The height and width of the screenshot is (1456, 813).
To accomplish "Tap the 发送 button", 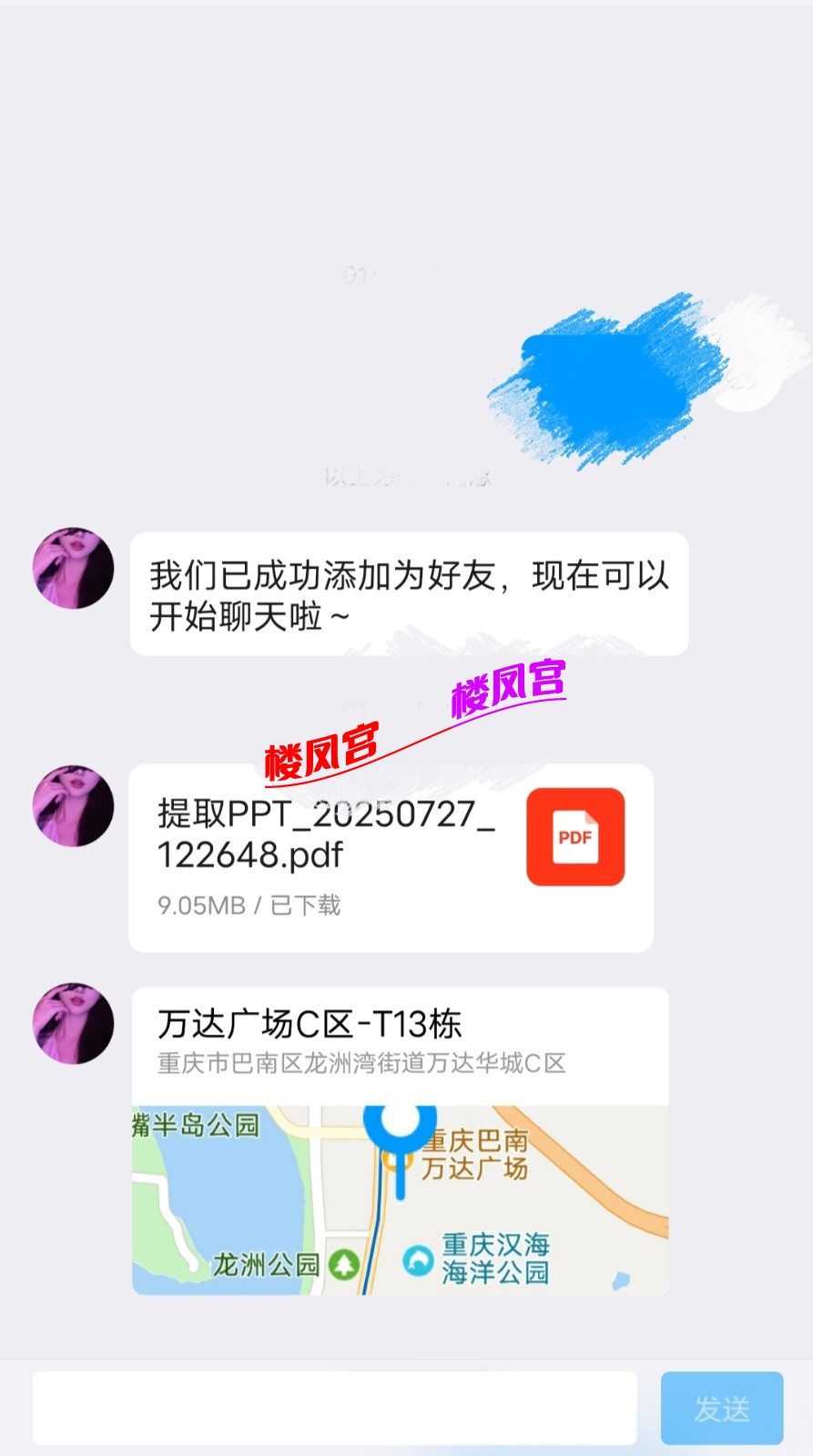I will point(722,1408).
